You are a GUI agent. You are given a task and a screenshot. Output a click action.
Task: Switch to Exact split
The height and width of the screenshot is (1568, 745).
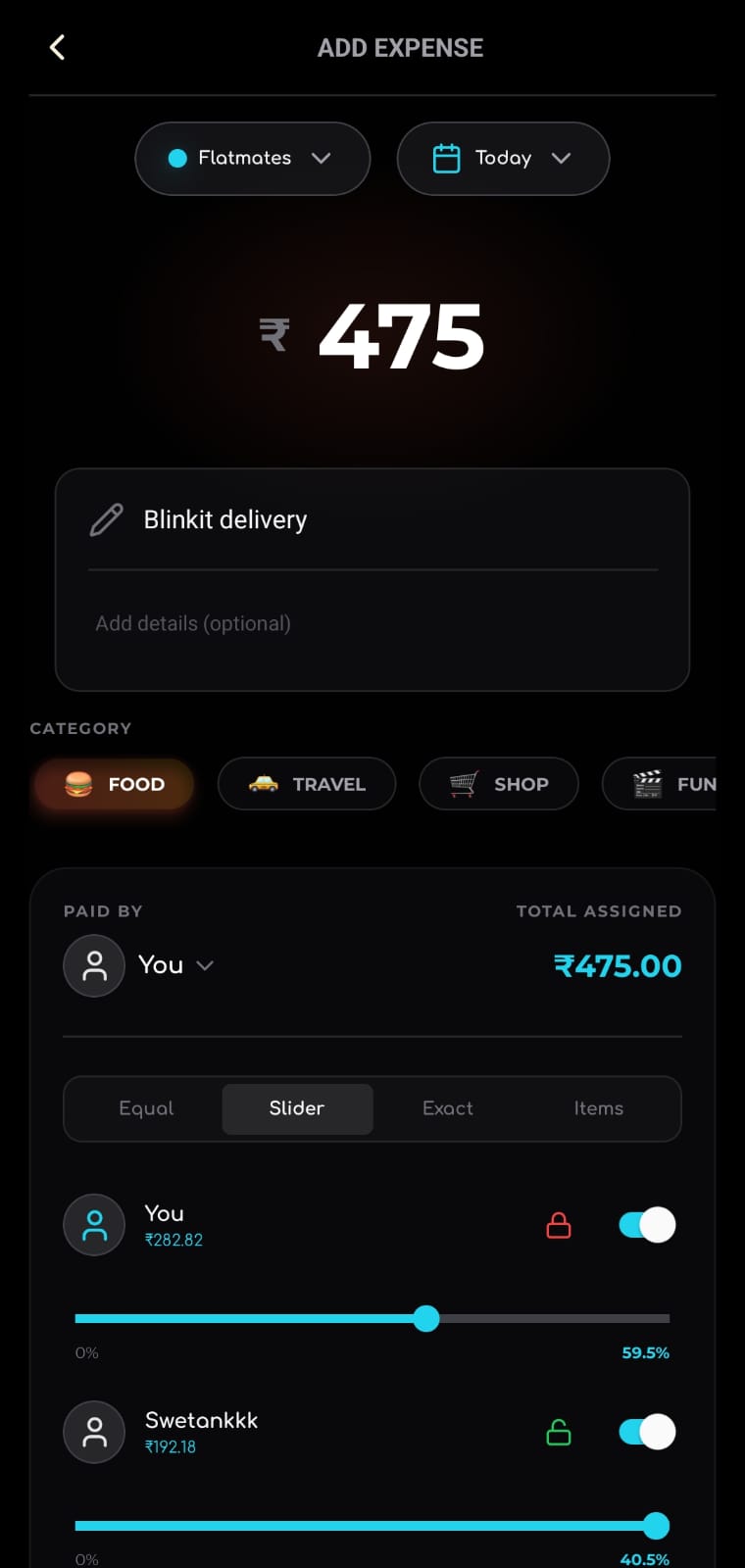448,1108
